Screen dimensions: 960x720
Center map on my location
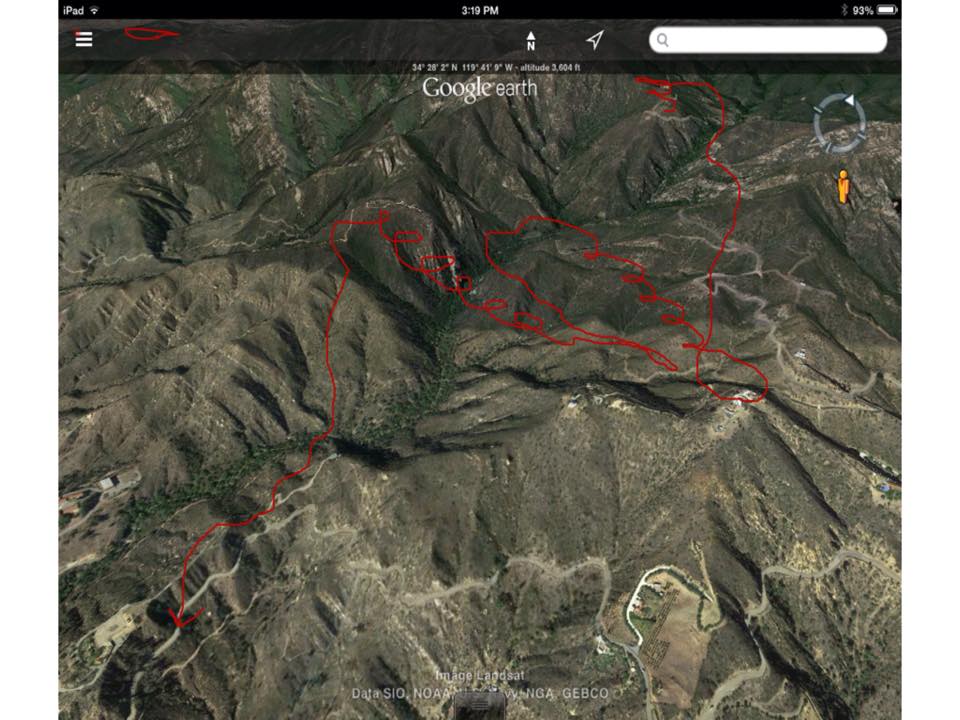(x=595, y=40)
